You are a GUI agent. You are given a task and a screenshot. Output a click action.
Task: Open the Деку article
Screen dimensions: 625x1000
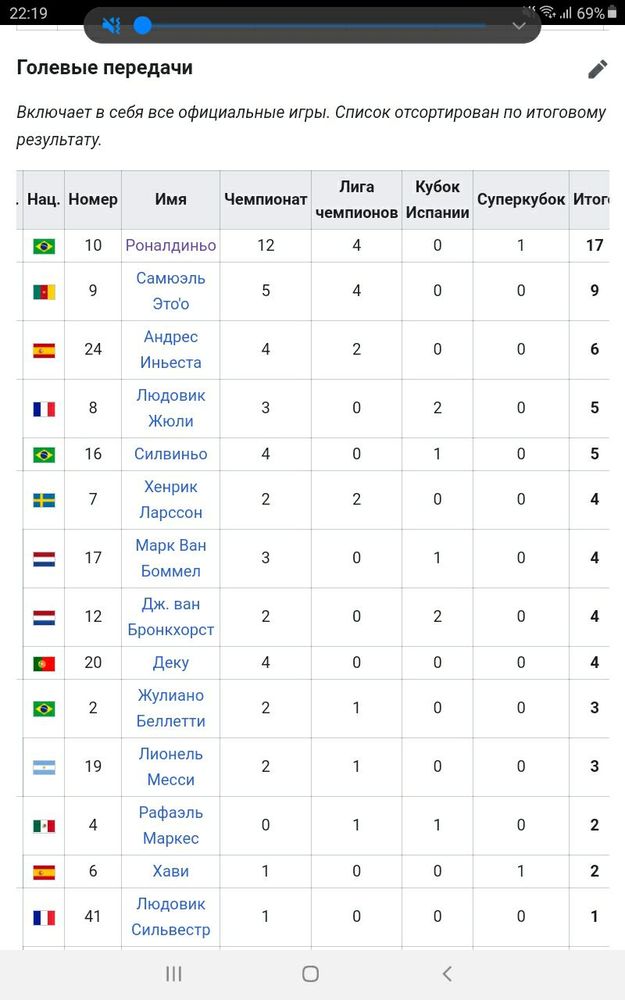171,663
